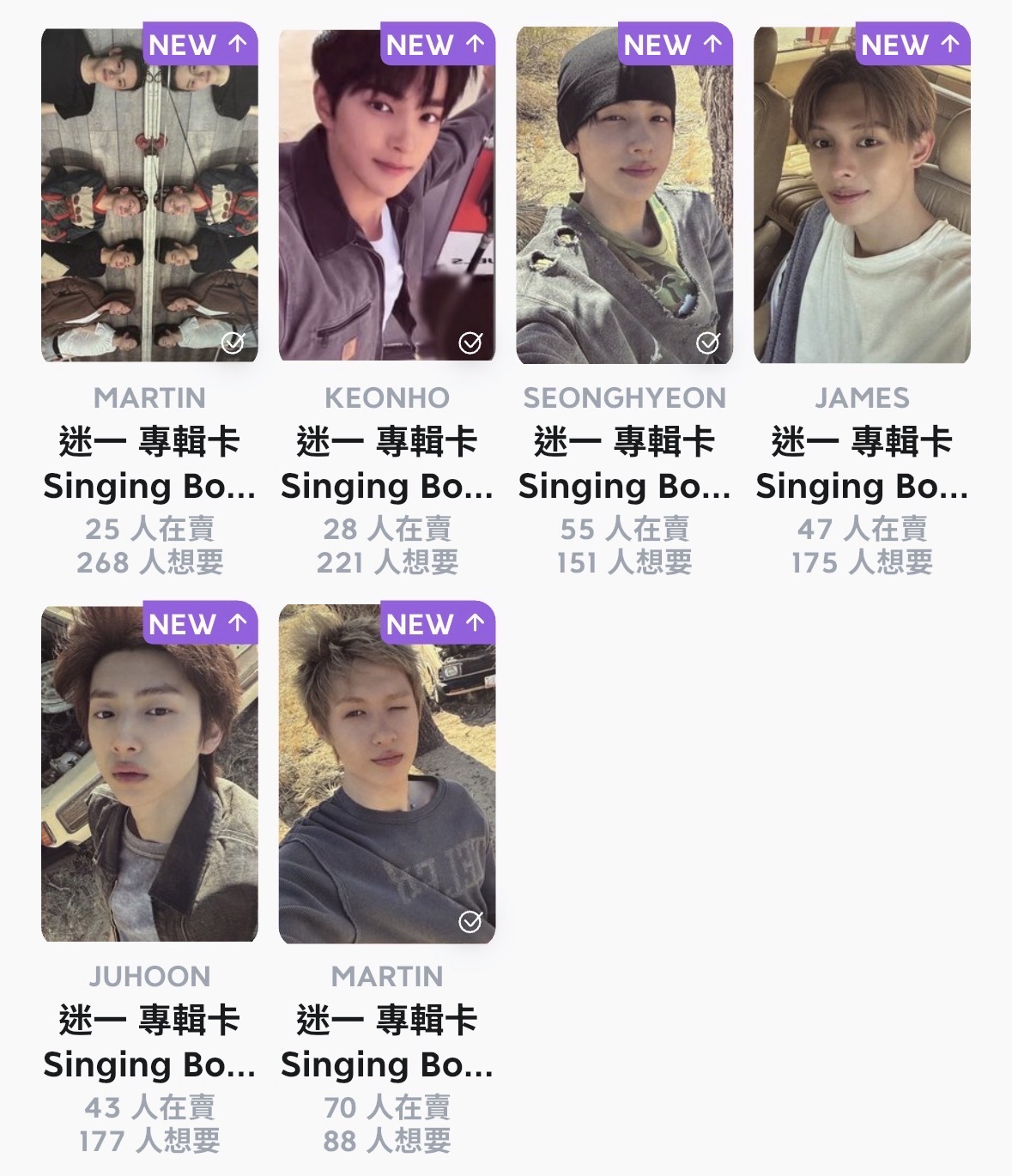The image size is (1012, 1176).
Task: Open the MARTIN group photo card
Action: click(x=149, y=197)
